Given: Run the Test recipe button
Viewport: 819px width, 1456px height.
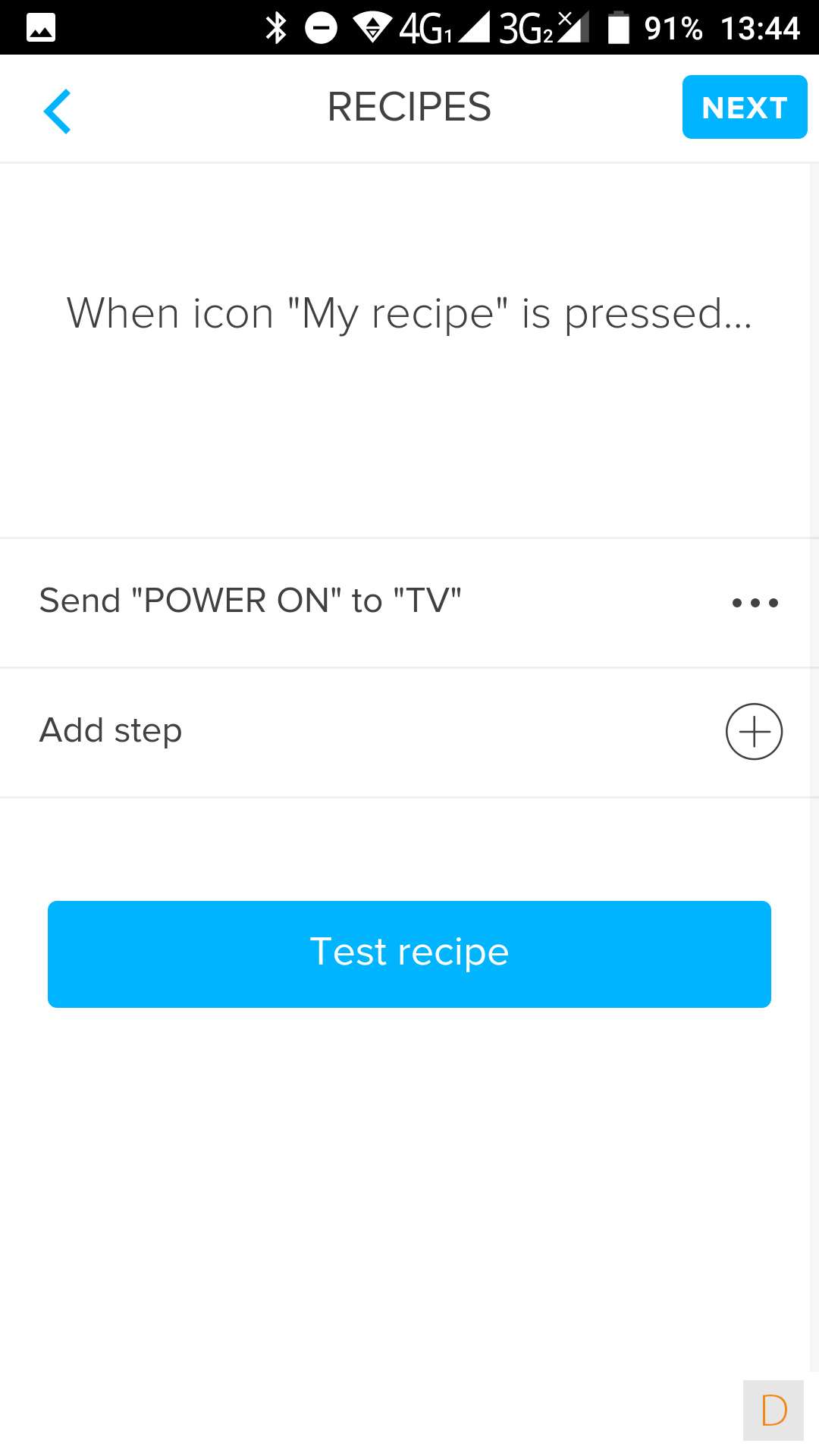Looking at the screenshot, I should tap(409, 954).
